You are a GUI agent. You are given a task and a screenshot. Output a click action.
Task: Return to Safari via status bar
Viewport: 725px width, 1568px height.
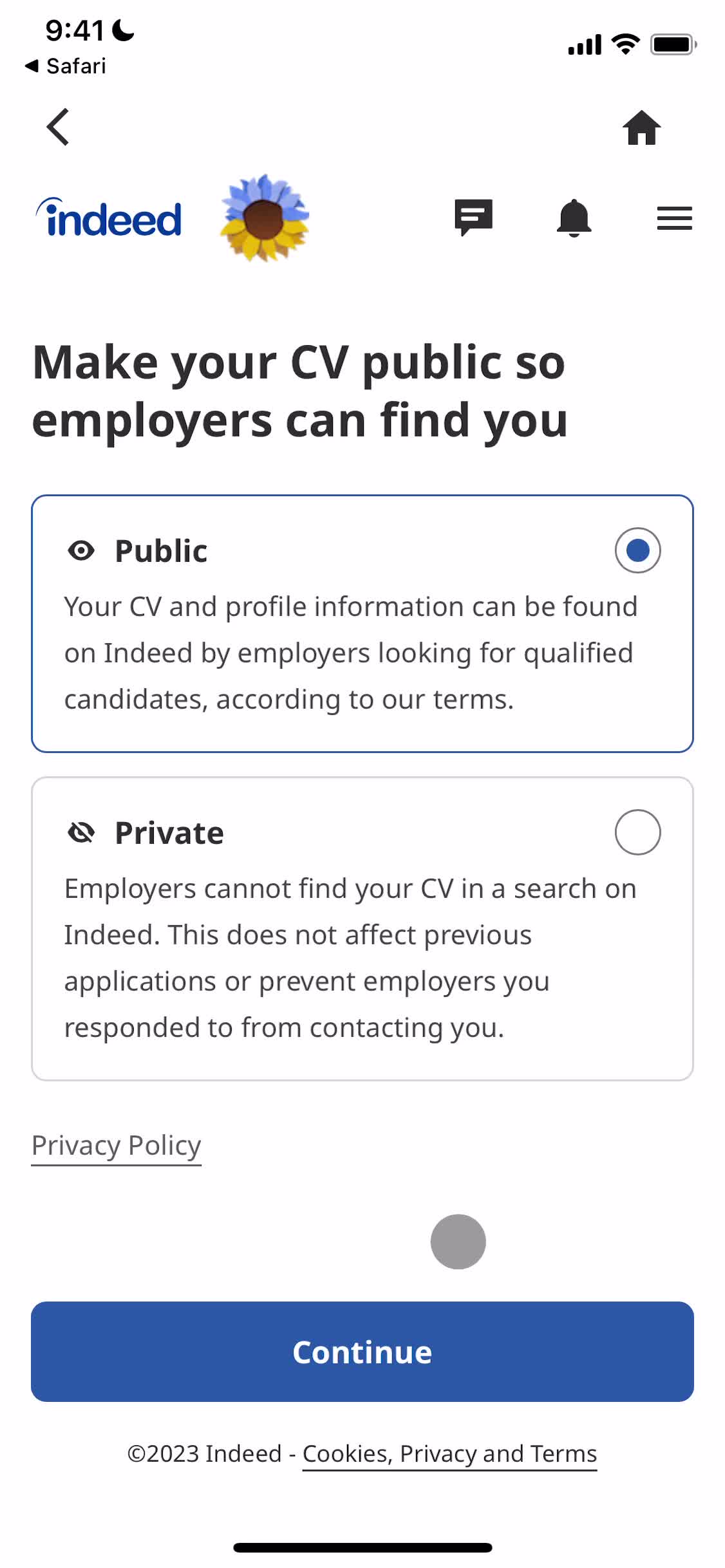click(66, 66)
